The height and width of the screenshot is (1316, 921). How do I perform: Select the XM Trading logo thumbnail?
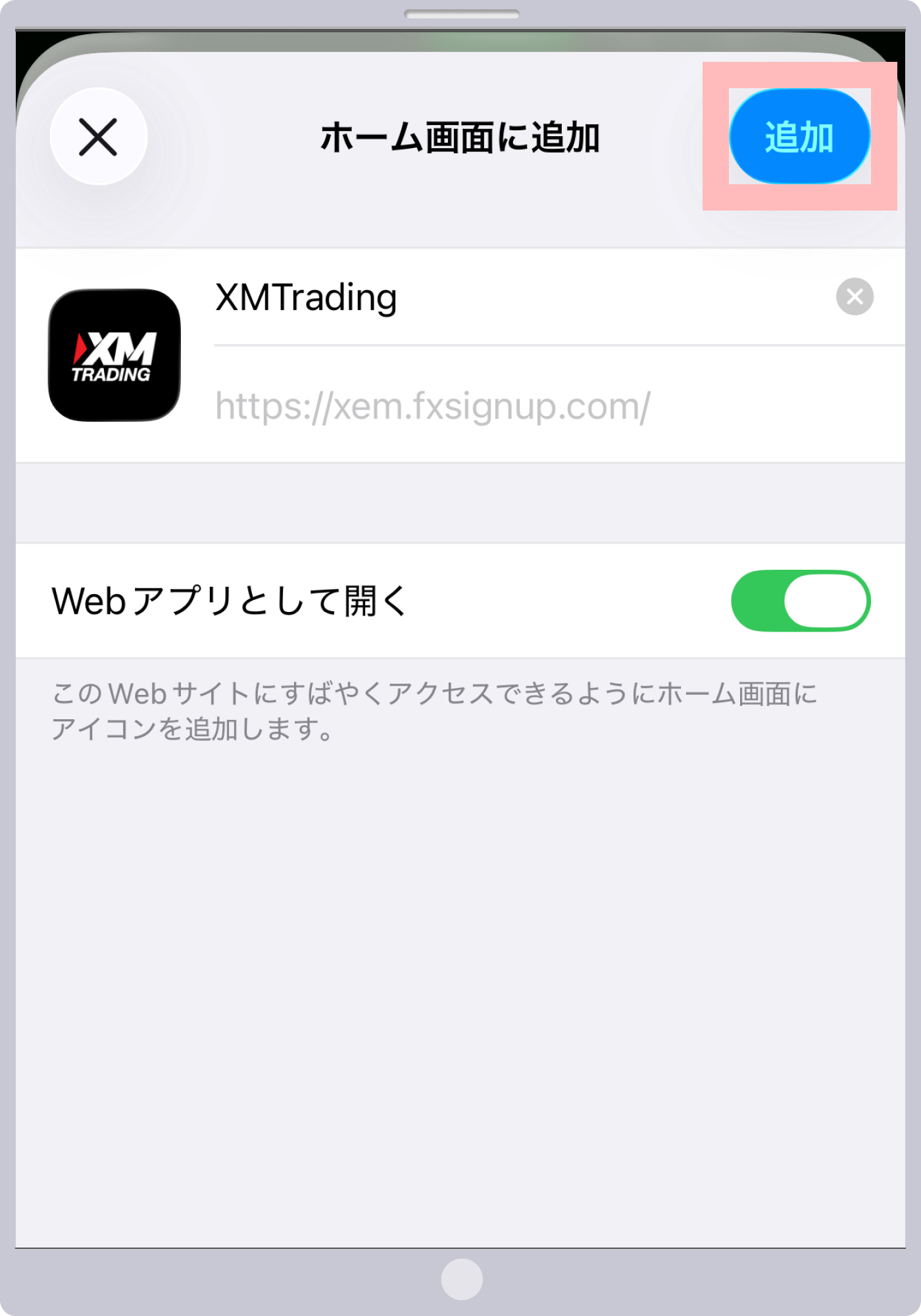(x=113, y=355)
